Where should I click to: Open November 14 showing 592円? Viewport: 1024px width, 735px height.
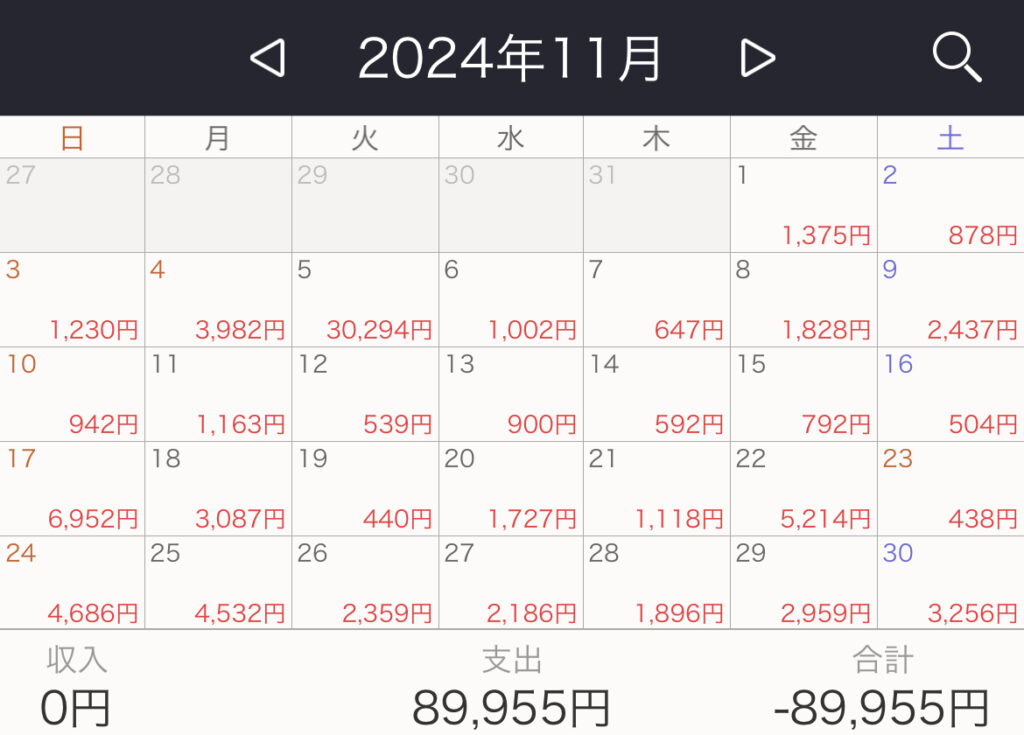[x=657, y=394]
